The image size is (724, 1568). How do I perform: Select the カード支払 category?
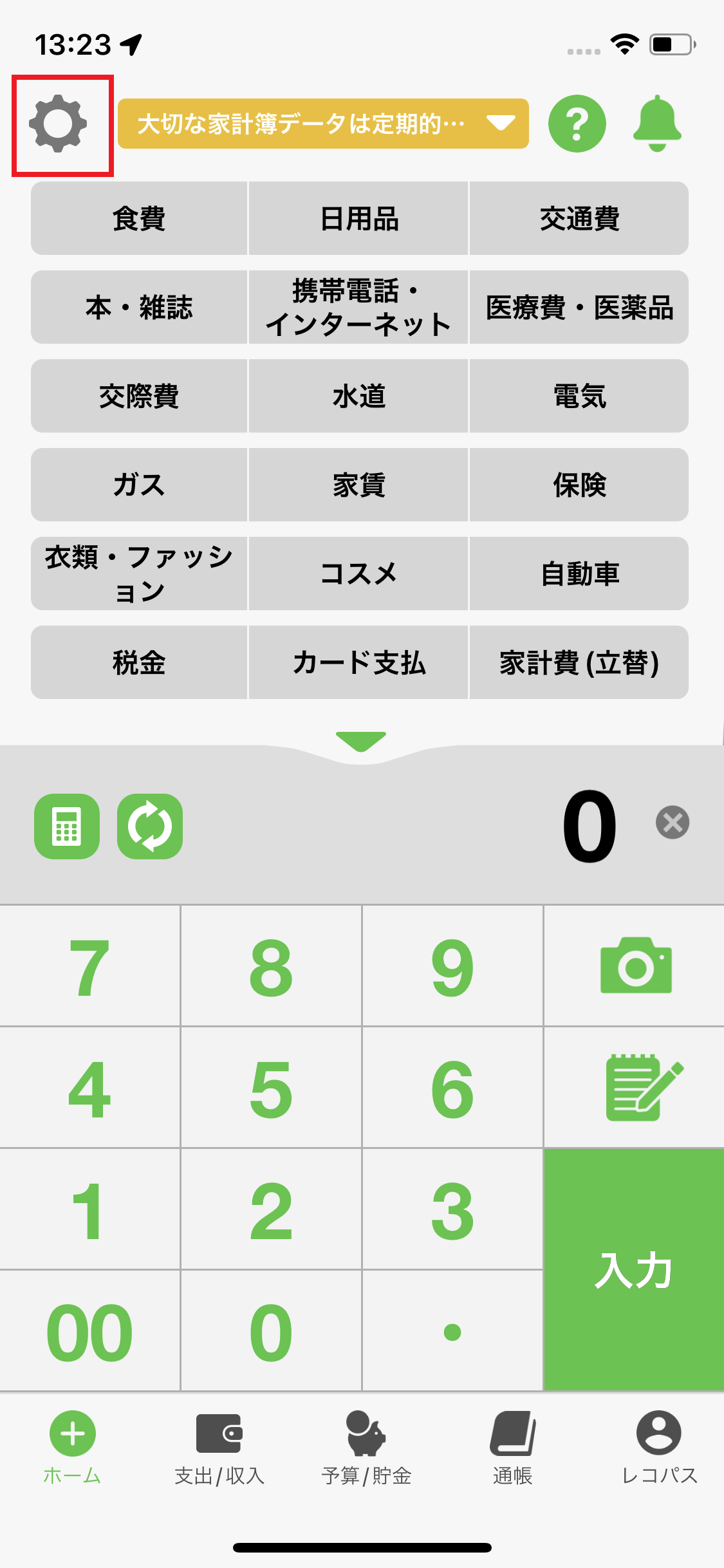coord(358,663)
